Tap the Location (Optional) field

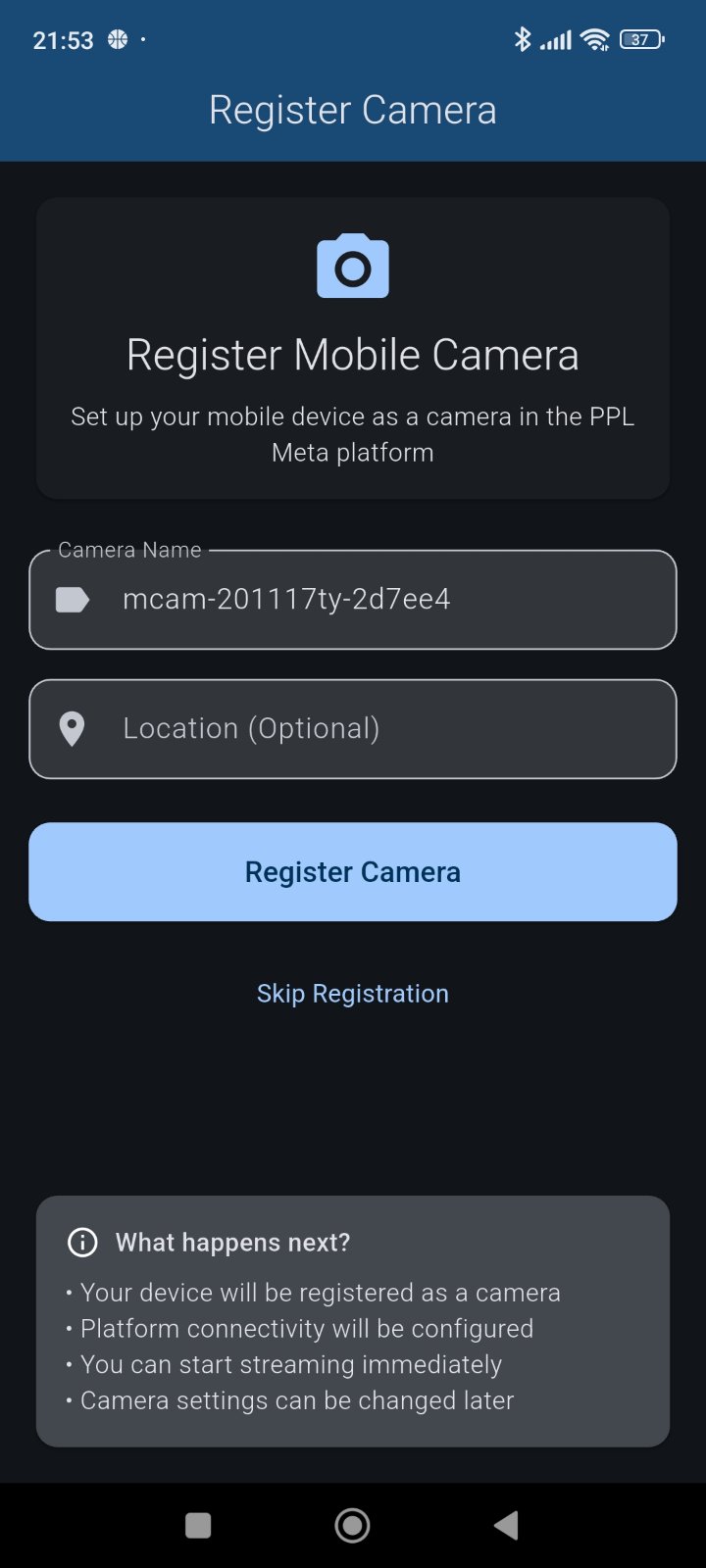pyautogui.click(x=353, y=729)
